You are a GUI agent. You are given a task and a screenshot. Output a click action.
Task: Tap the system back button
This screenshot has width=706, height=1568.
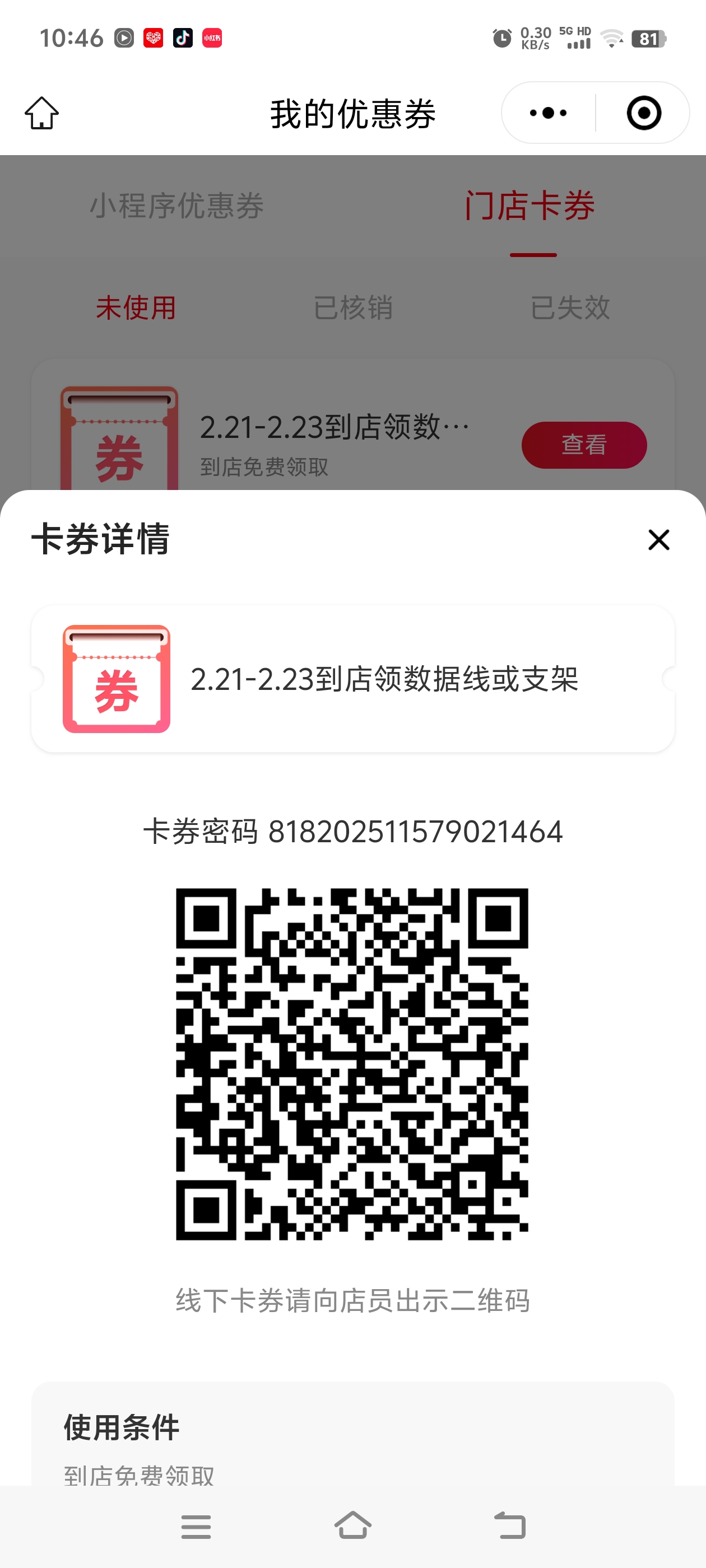(510, 1525)
